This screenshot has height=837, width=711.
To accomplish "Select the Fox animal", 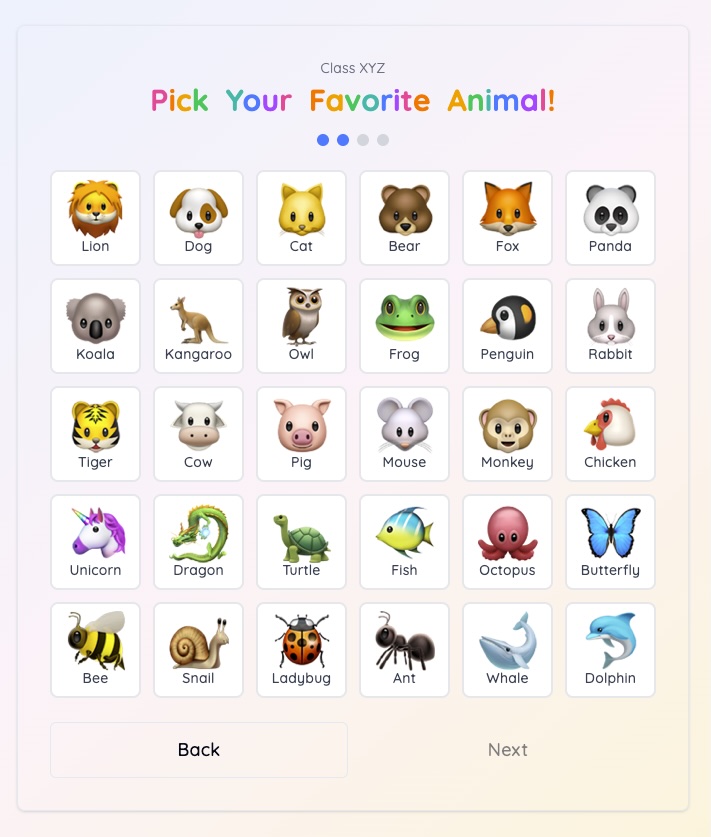I will [507, 218].
